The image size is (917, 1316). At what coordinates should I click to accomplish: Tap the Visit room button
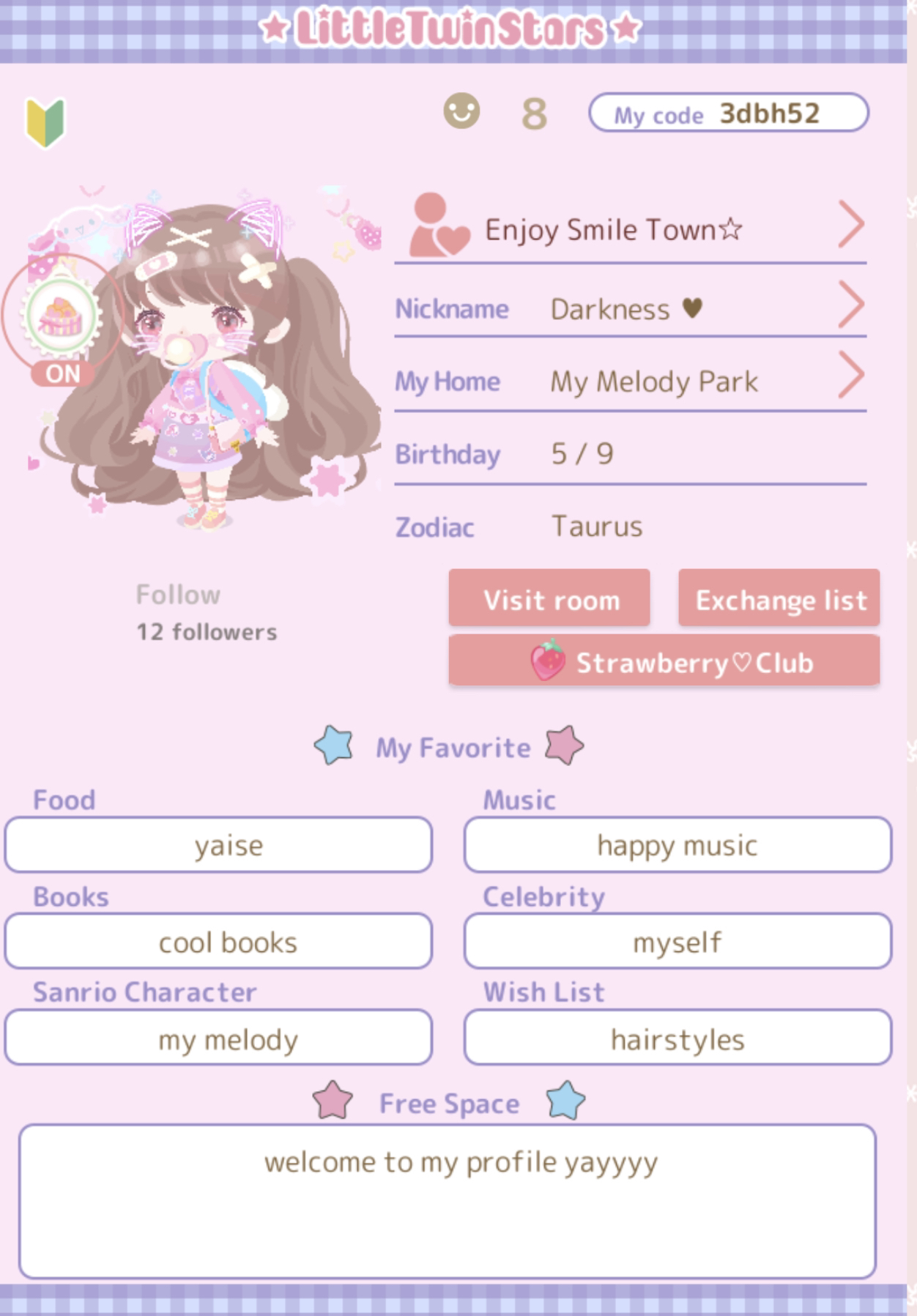click(549, 599)
